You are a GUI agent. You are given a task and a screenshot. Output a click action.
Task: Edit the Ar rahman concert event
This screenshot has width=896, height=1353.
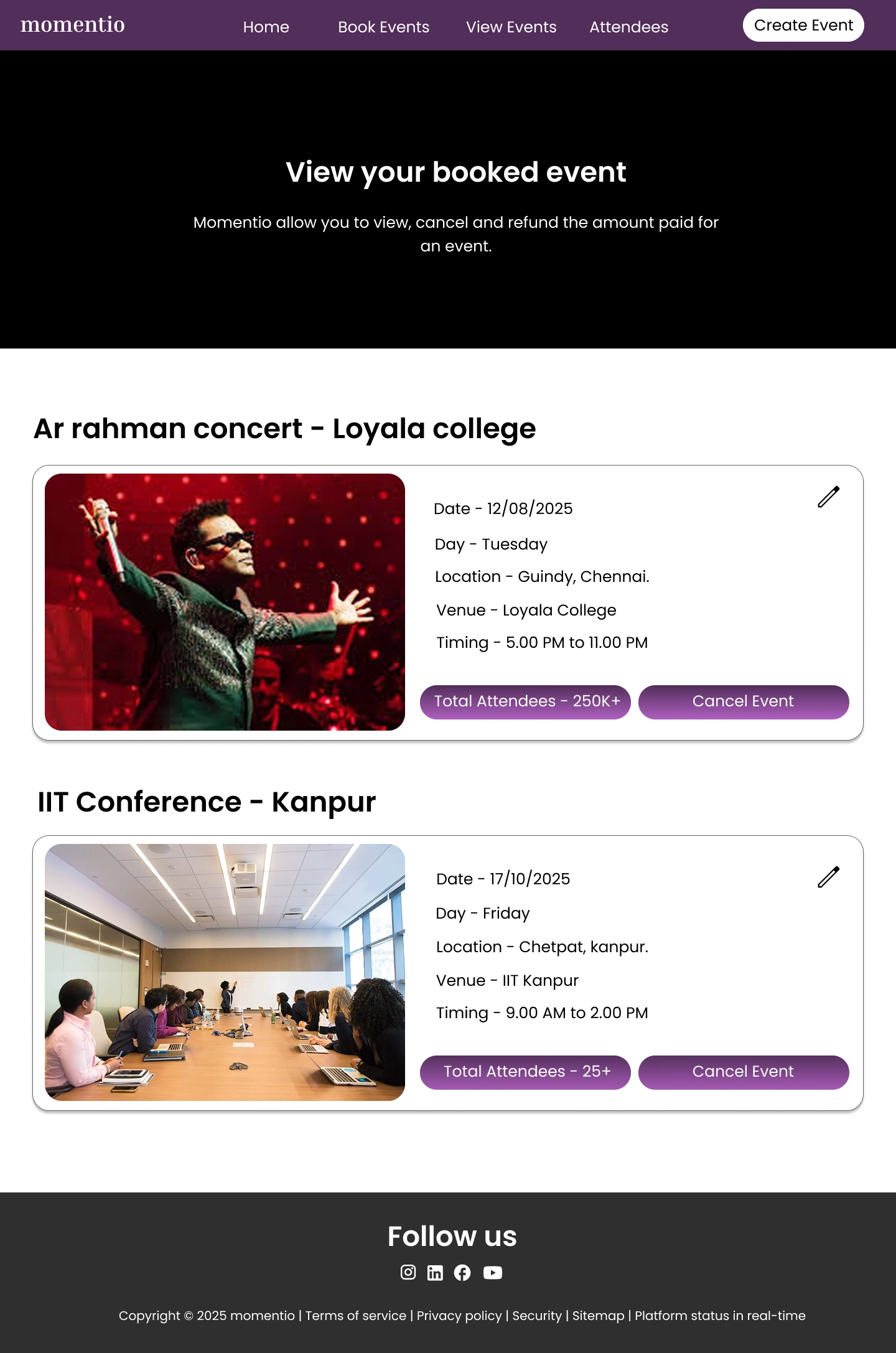(828, 497)
